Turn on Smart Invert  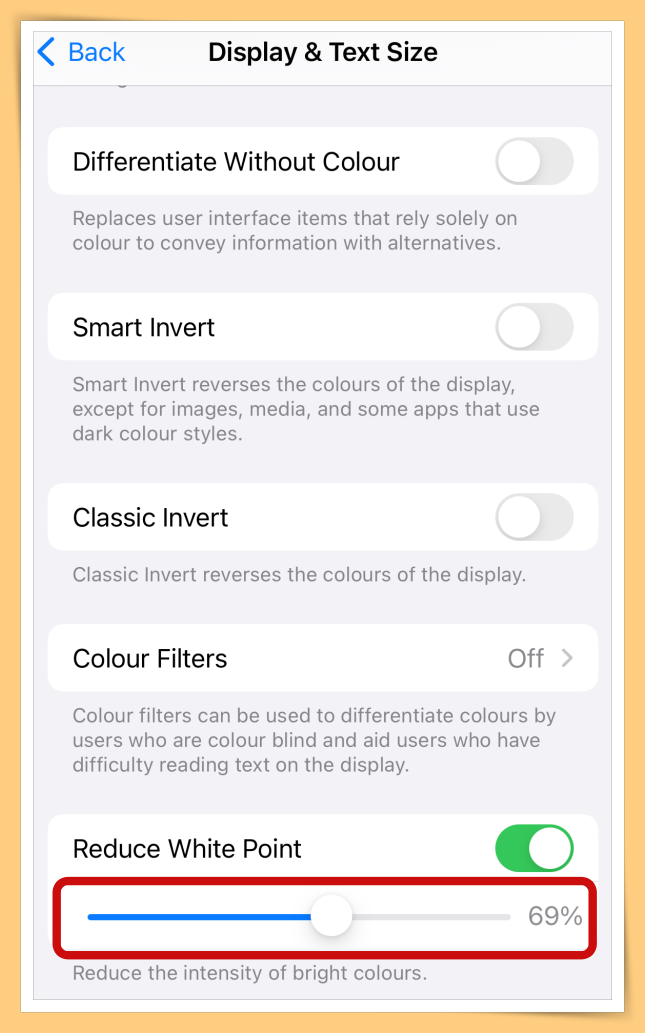pos(534,327)
